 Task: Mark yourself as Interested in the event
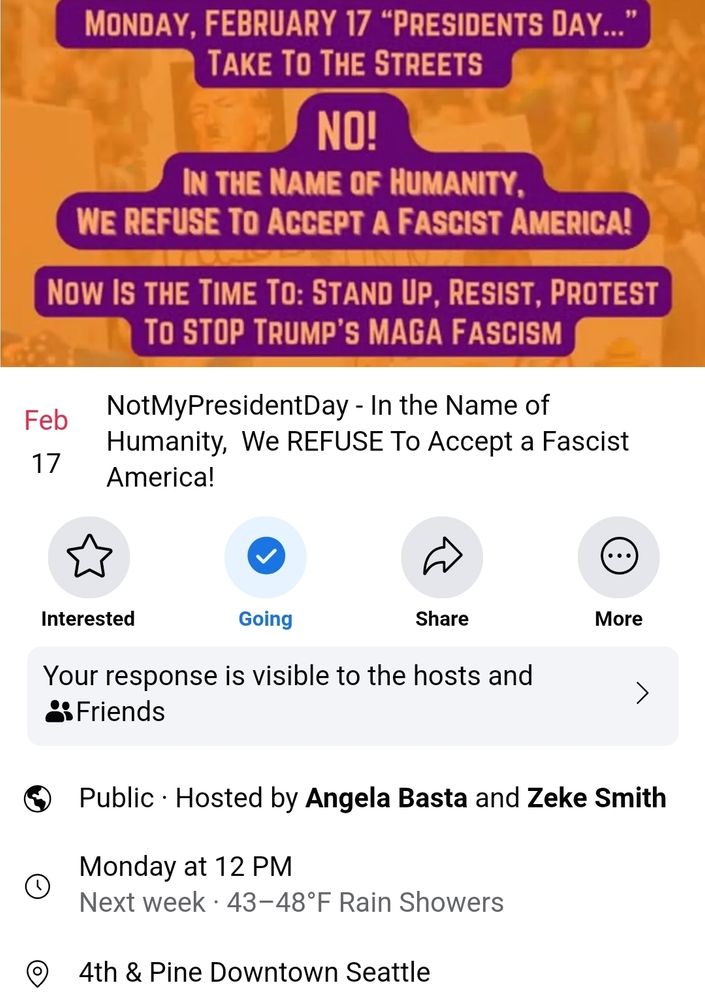click(x=88, y=558)
